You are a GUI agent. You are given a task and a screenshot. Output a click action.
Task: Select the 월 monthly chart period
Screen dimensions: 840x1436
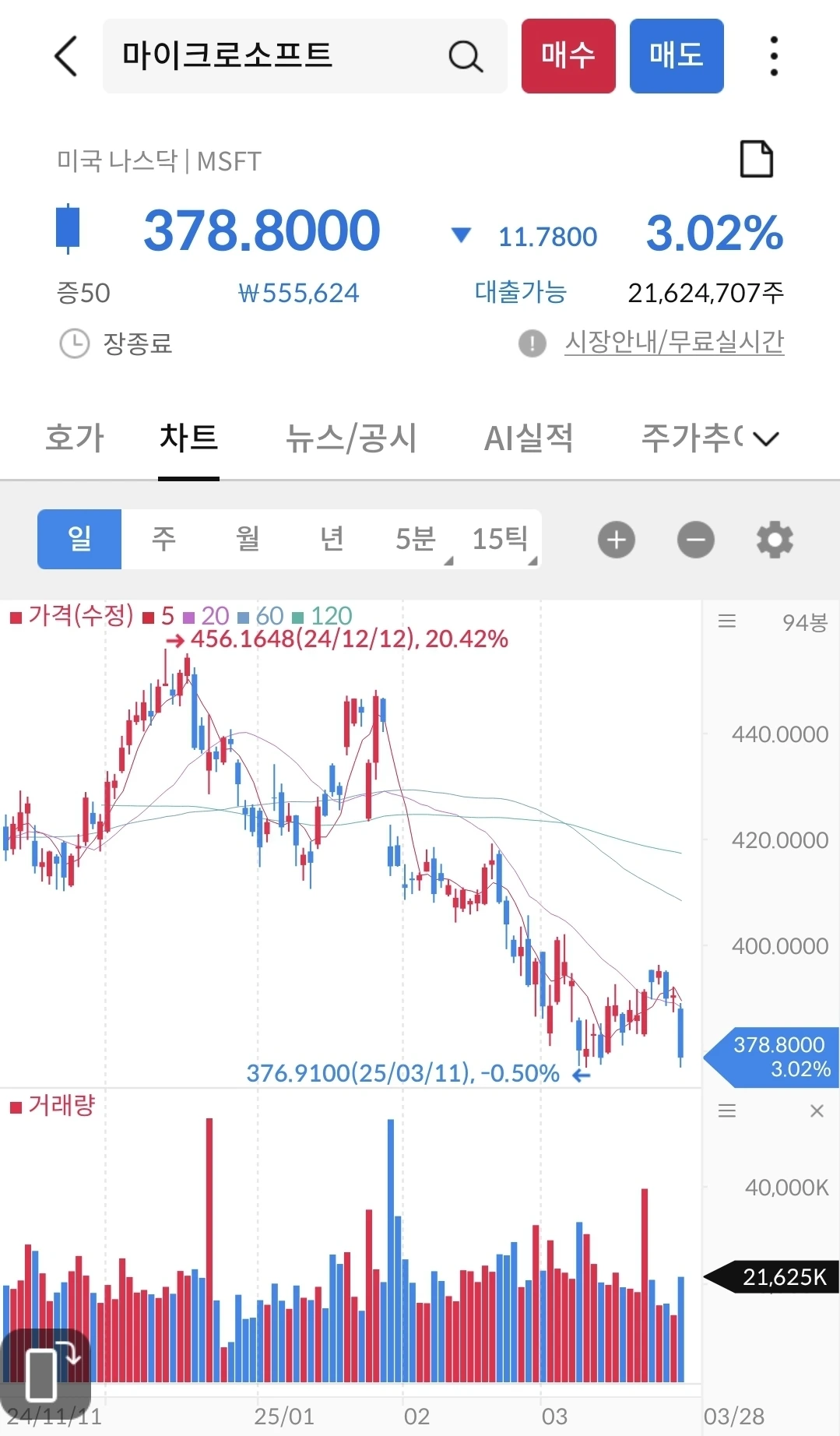[248, 539]
